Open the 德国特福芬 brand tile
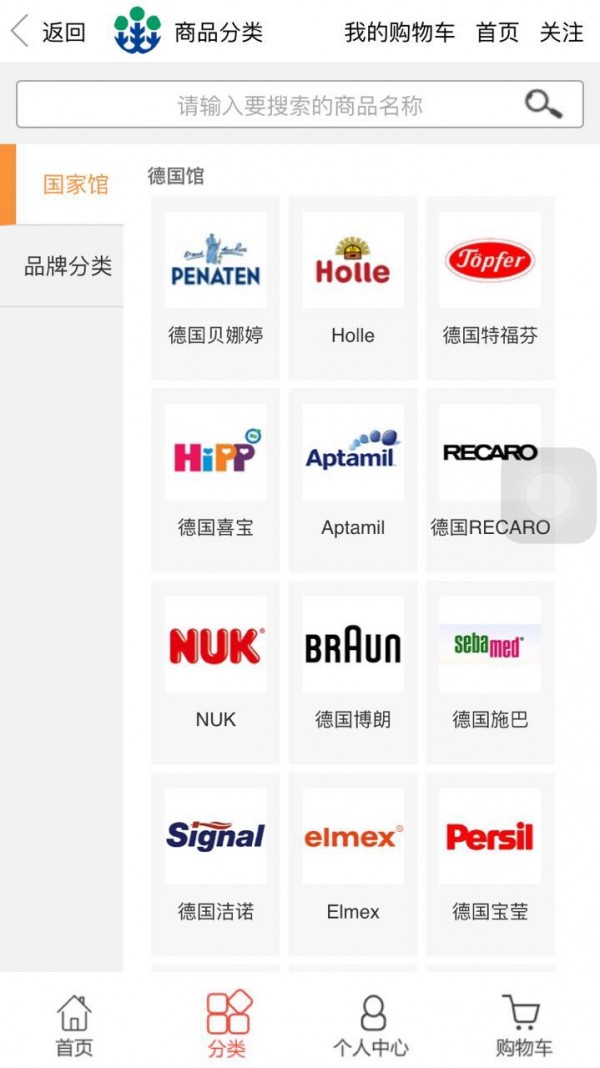600x1068 pixels. tap(490, 287)
